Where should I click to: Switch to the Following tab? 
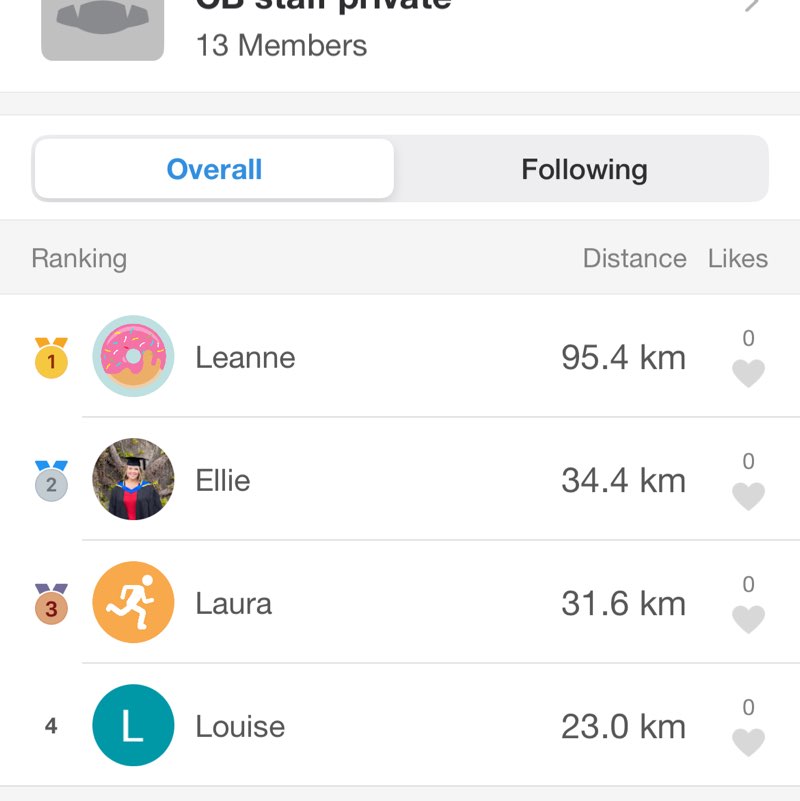pyautogui.click(x=585, y=169)
